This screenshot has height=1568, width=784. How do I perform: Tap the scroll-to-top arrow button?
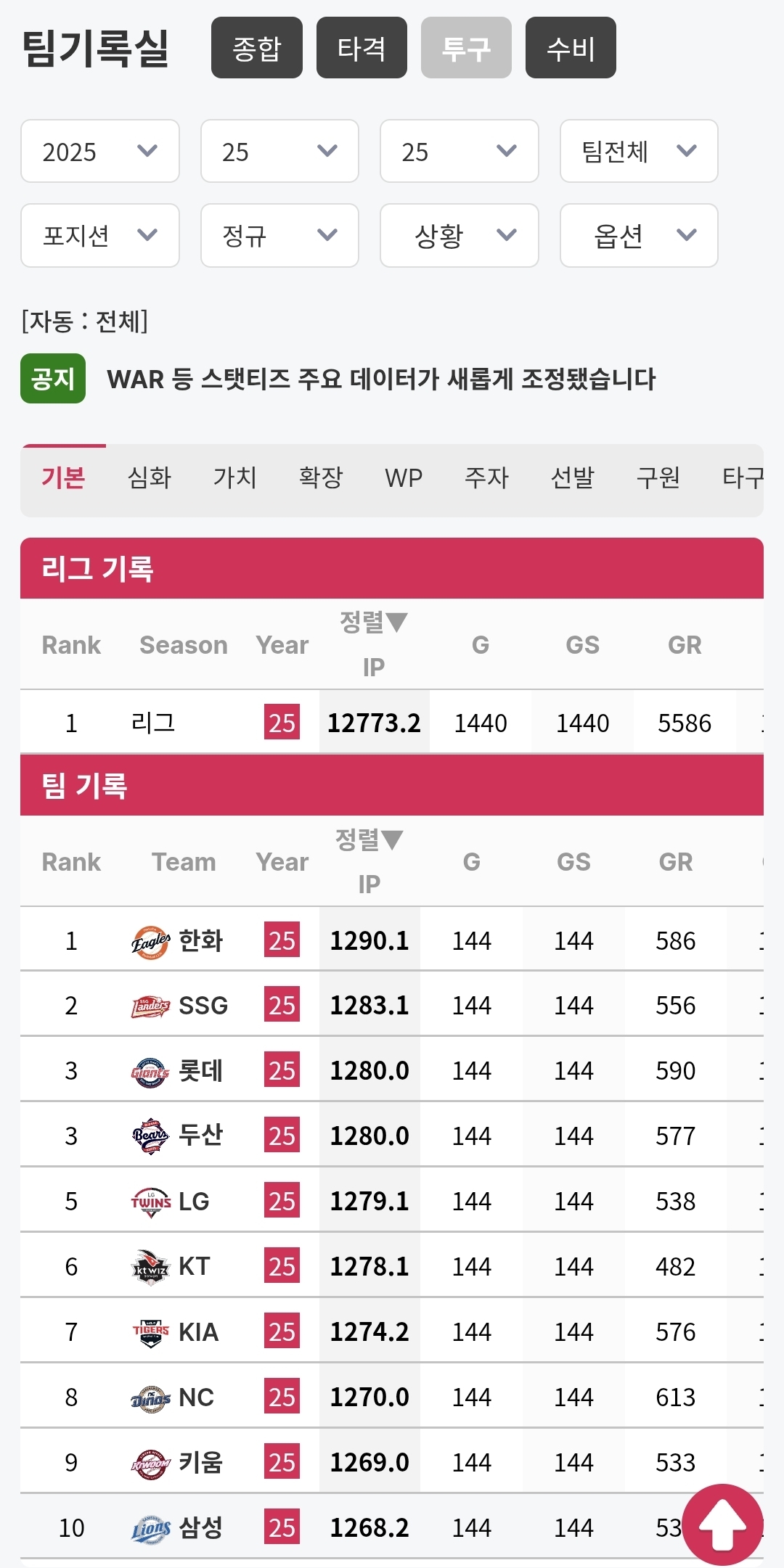(x=722, y=1524)
